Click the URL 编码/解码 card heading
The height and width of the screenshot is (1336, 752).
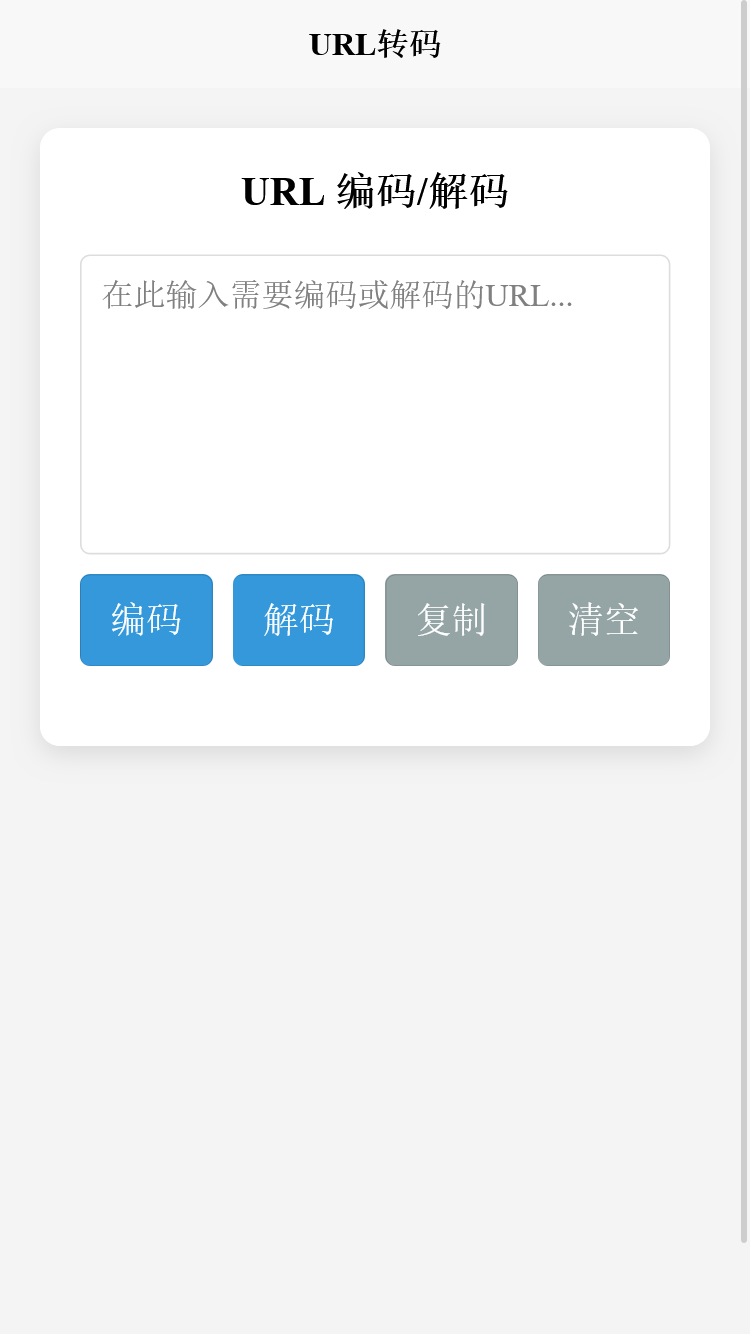click(x=375, y=190)
